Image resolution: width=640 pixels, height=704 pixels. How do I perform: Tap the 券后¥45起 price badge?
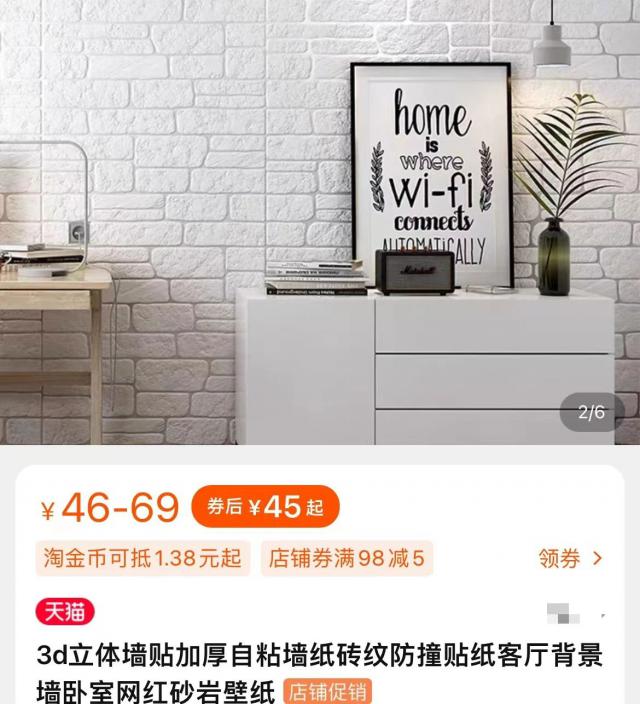(266, 507)
